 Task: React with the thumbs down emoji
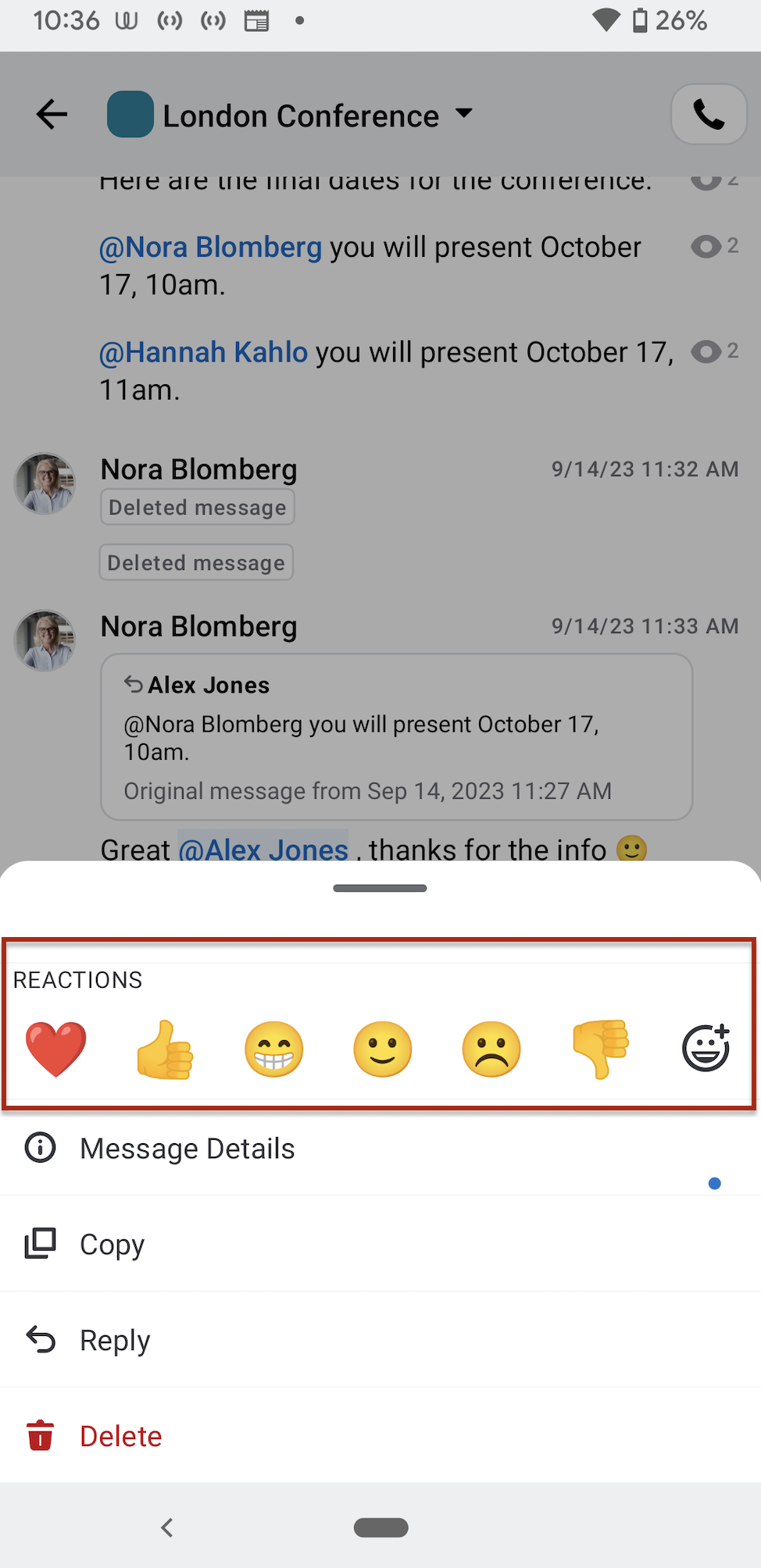pyautogui.click(x=600, y=1049)
